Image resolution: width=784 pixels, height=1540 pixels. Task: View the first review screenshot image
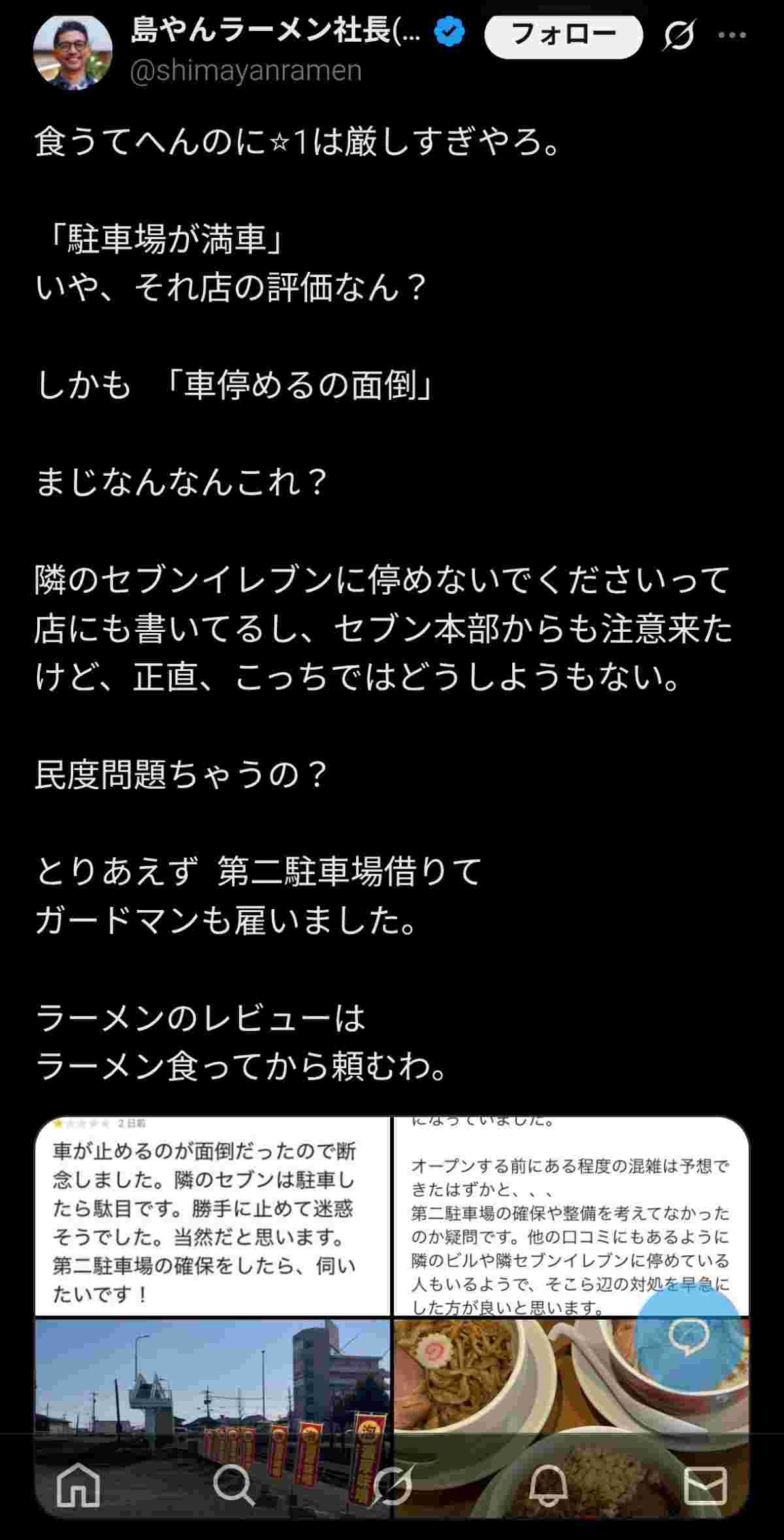tap(212, 1215)
